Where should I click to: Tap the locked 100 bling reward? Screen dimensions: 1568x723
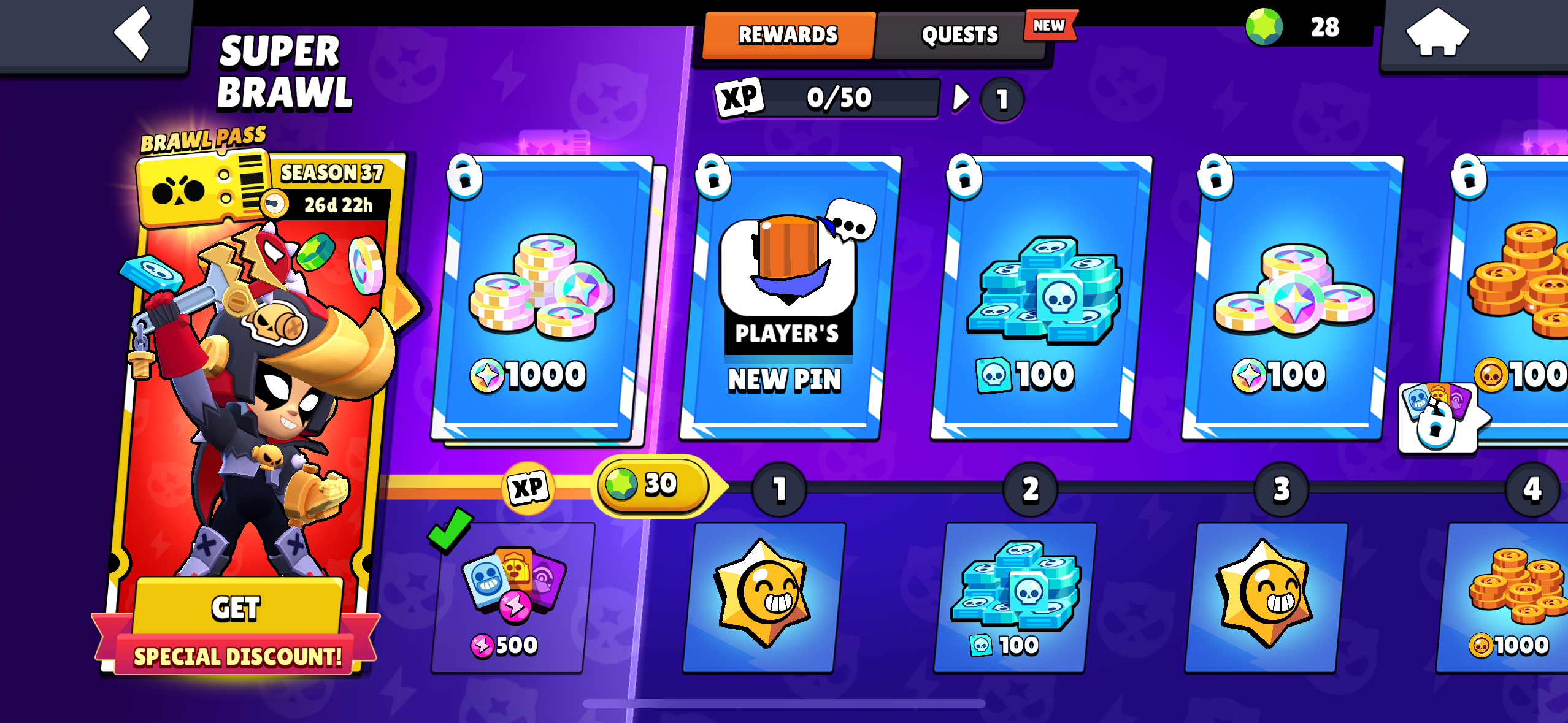pyautogui.click(x=1291, y=300)
